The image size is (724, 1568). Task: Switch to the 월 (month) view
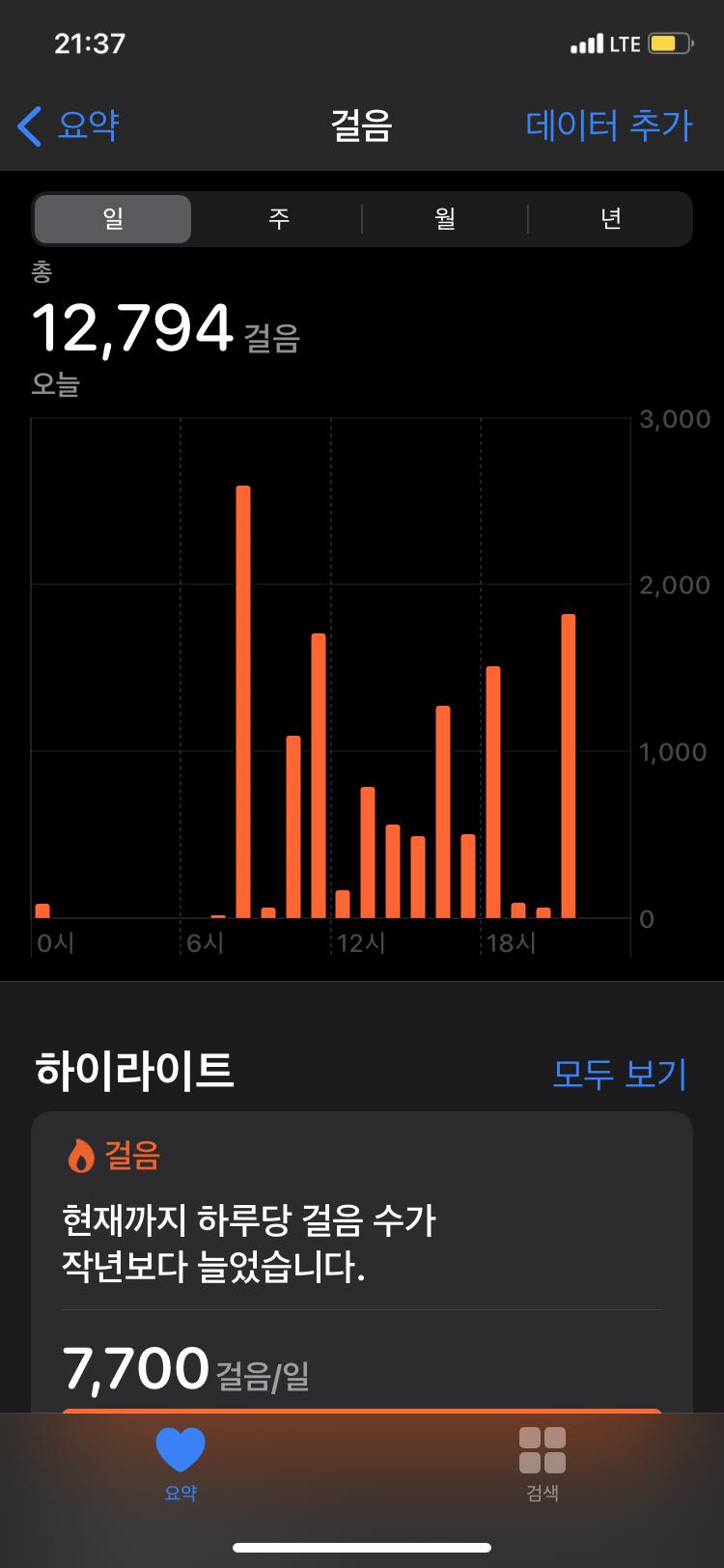tap(444, 219)
